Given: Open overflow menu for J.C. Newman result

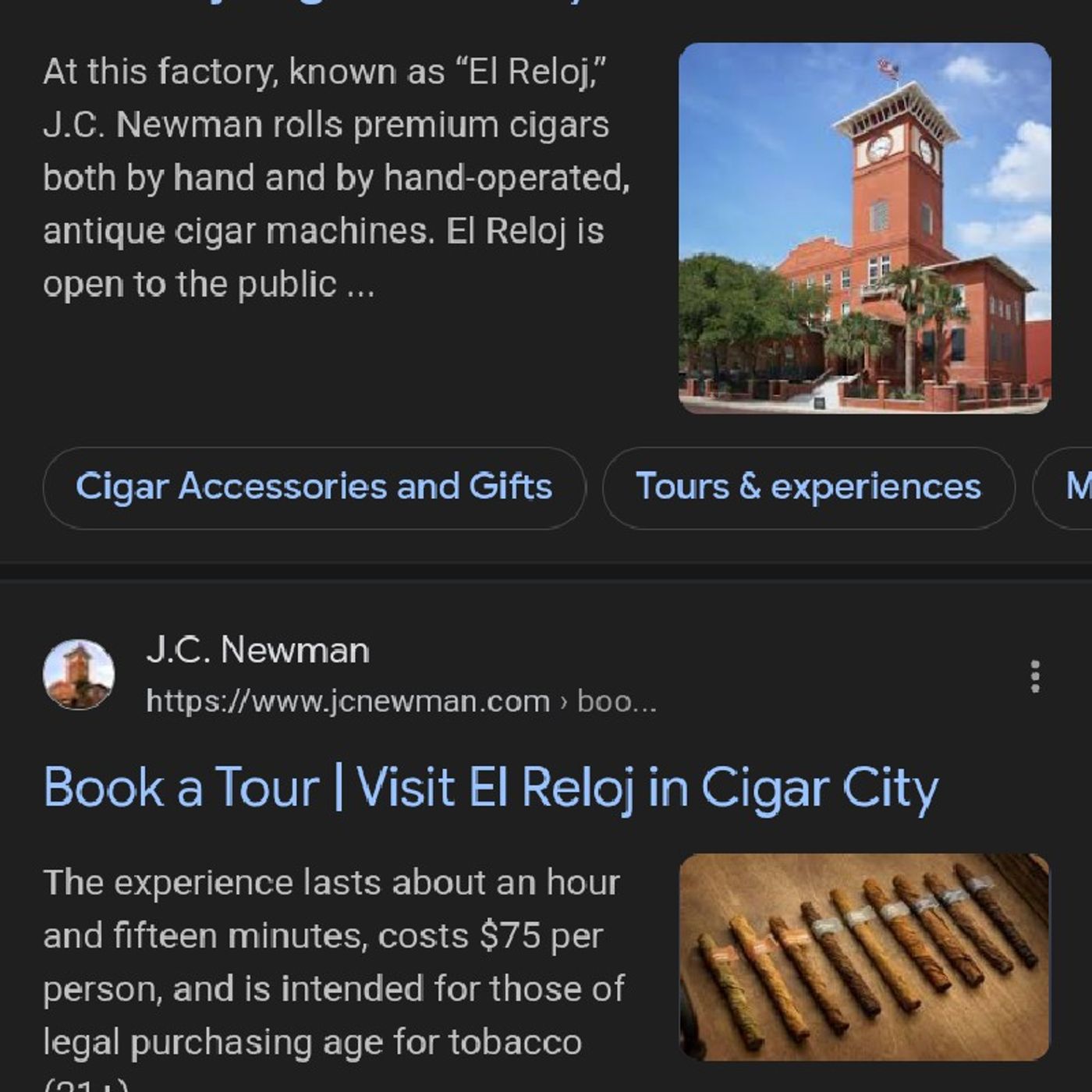Looking at the screenshot, I should 1035,676.
